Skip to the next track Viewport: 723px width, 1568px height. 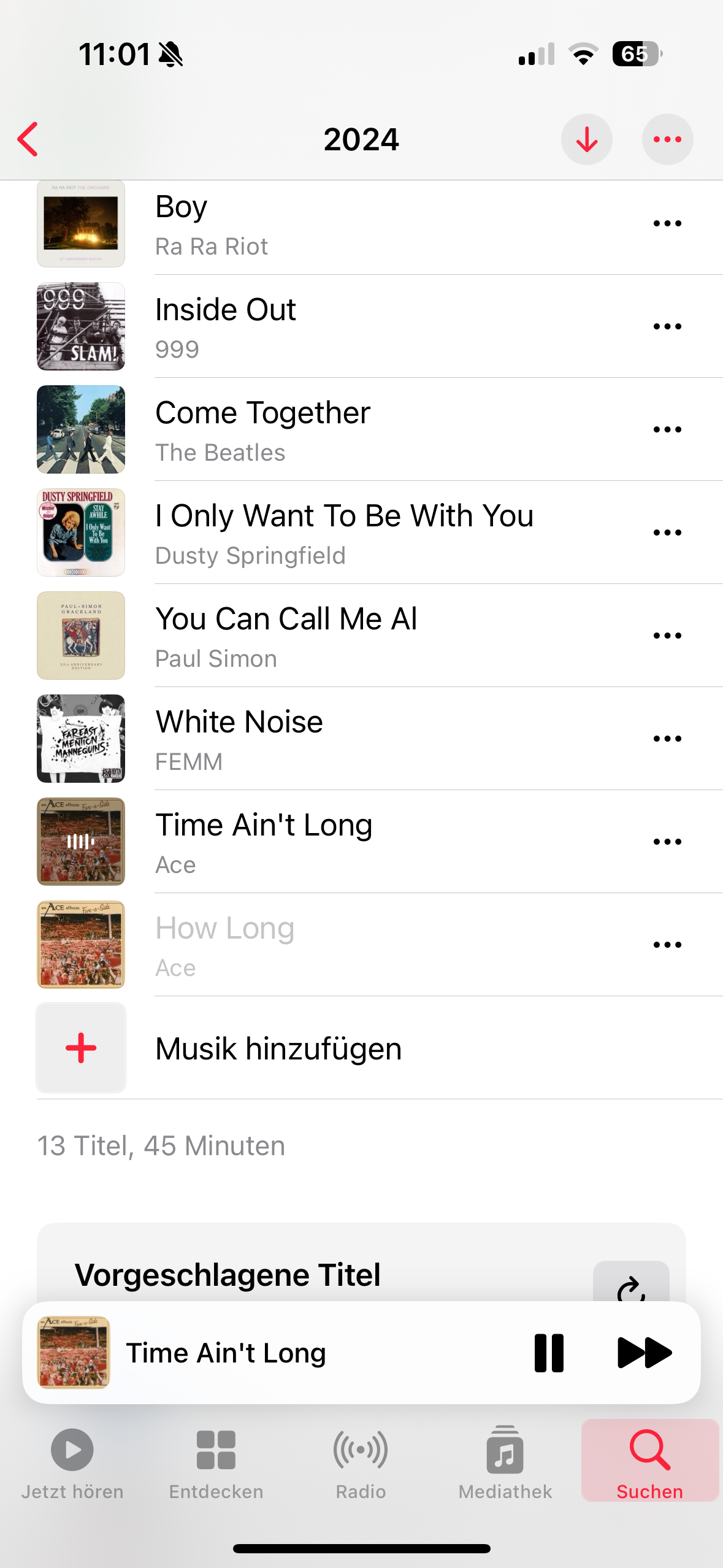643,1352
